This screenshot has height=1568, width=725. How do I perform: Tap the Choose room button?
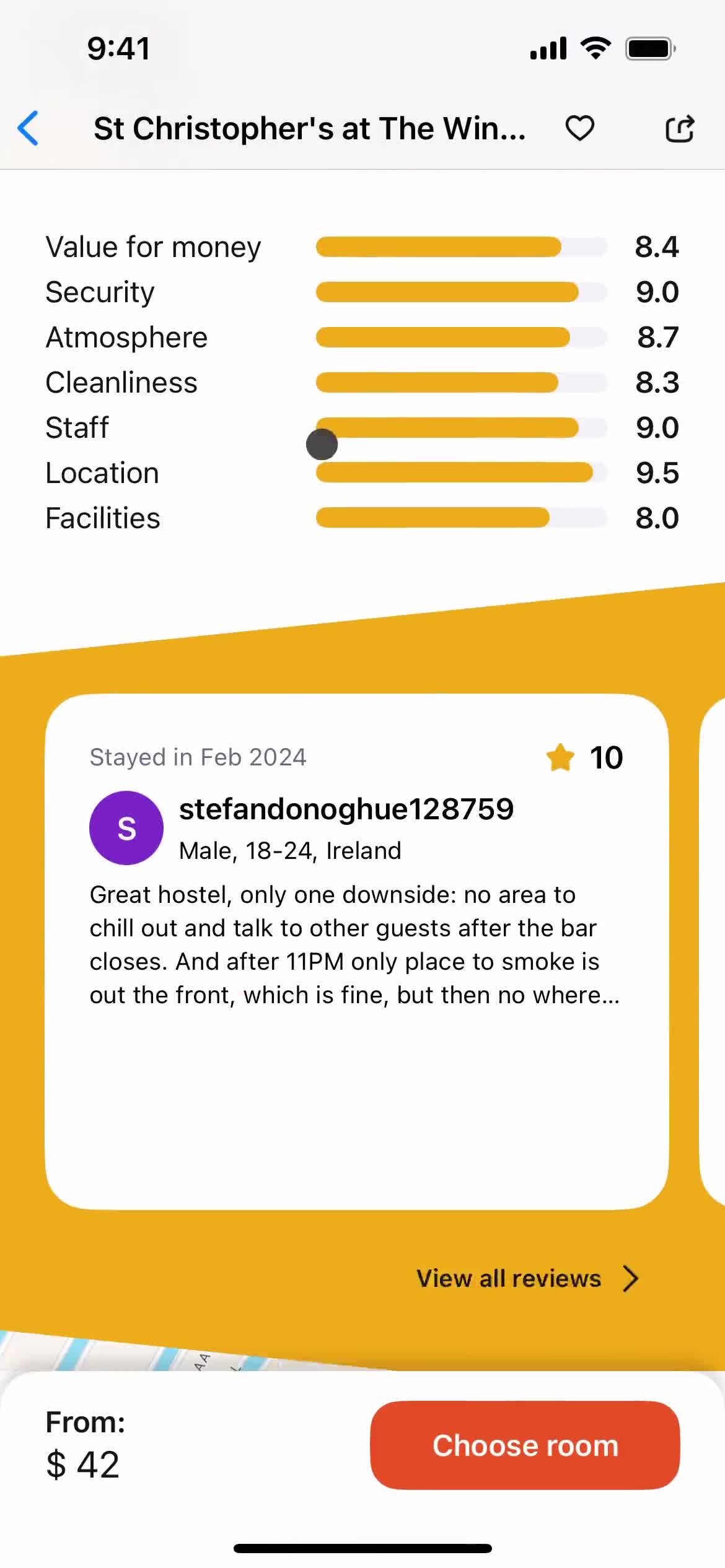click(525, 1445)
